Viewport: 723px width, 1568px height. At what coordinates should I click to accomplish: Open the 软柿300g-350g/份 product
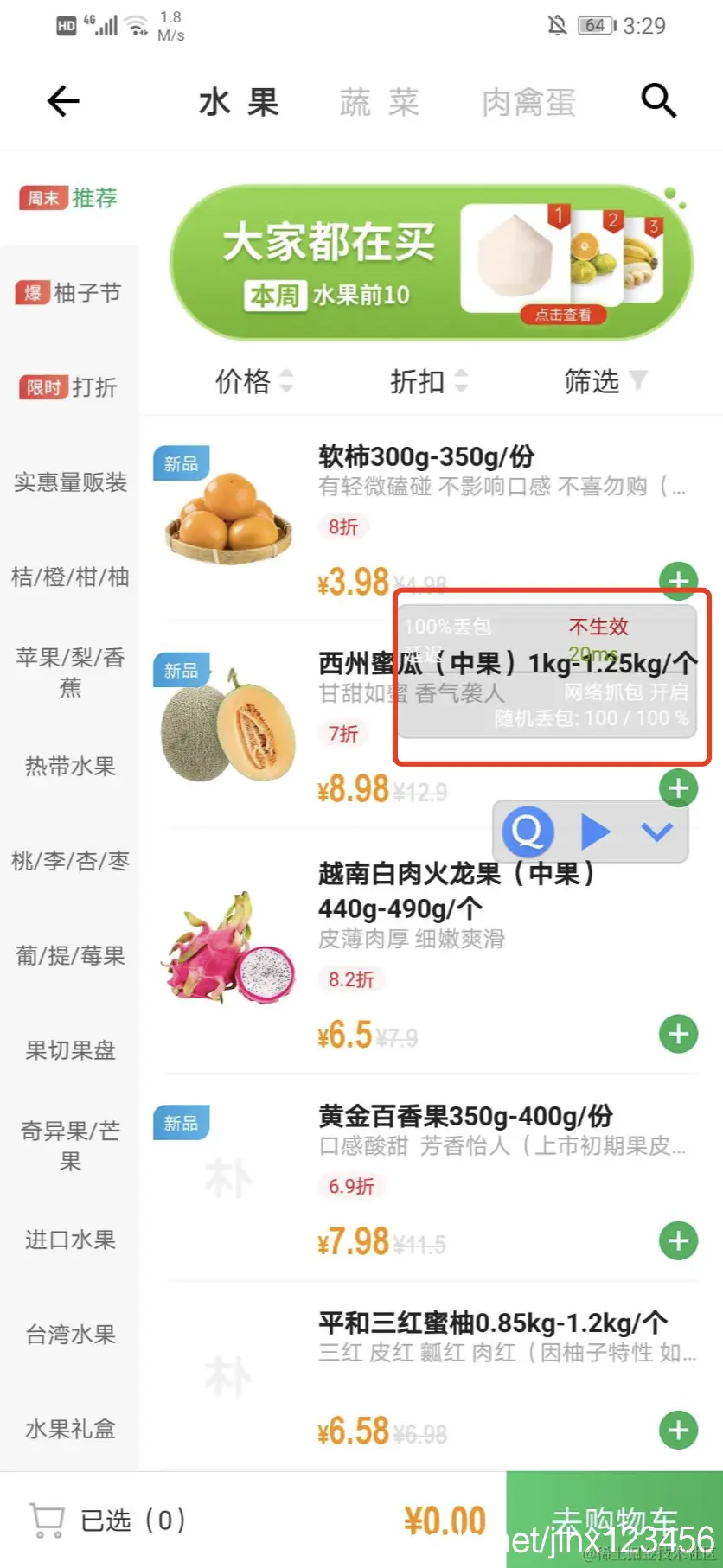tap(425, 456)
